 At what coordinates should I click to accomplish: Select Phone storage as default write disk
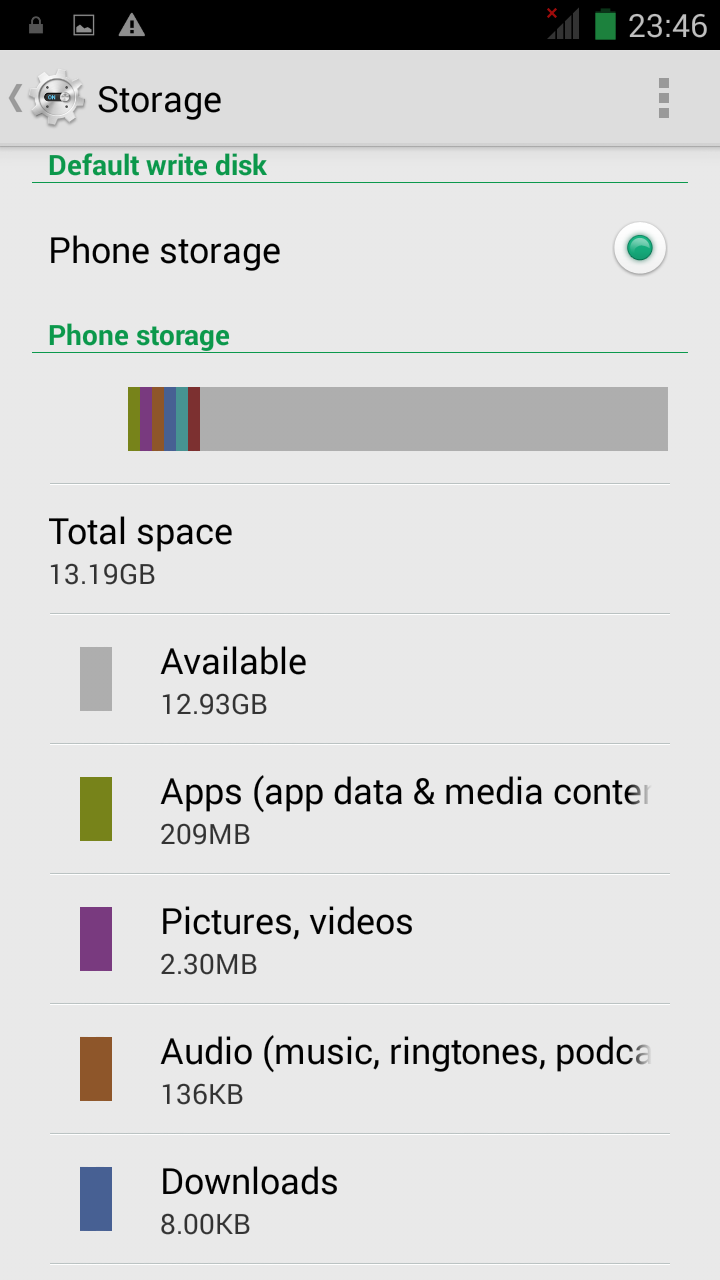pos(639,249)
